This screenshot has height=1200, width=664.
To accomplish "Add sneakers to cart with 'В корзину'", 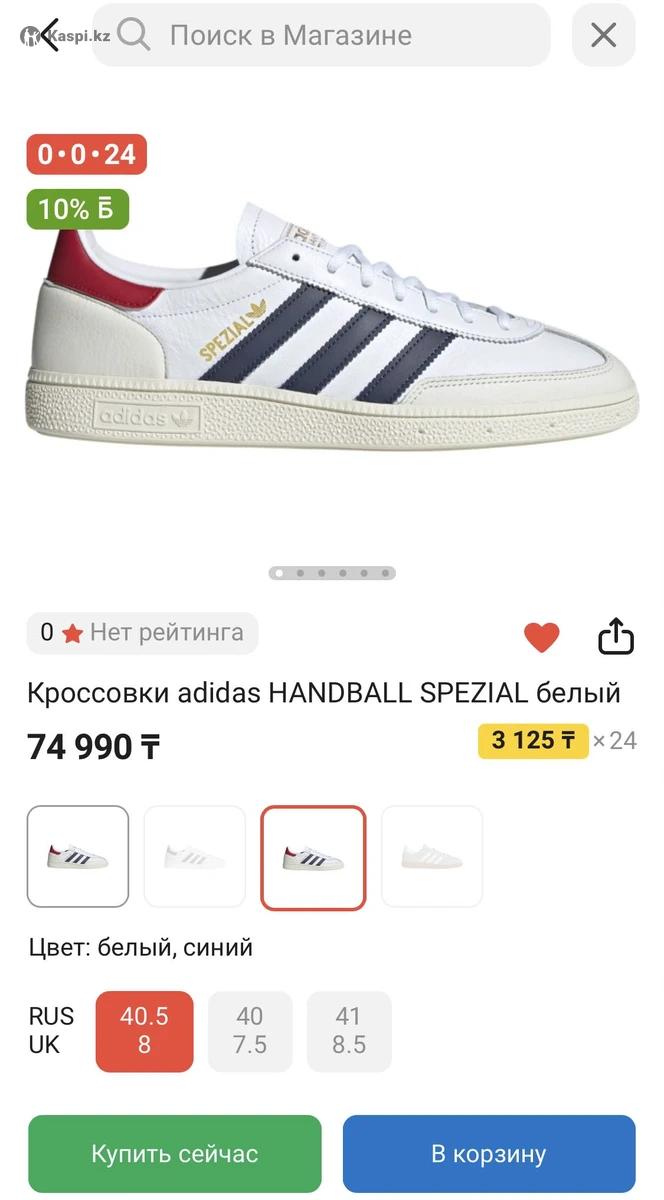I will (x=489, y=1154).
